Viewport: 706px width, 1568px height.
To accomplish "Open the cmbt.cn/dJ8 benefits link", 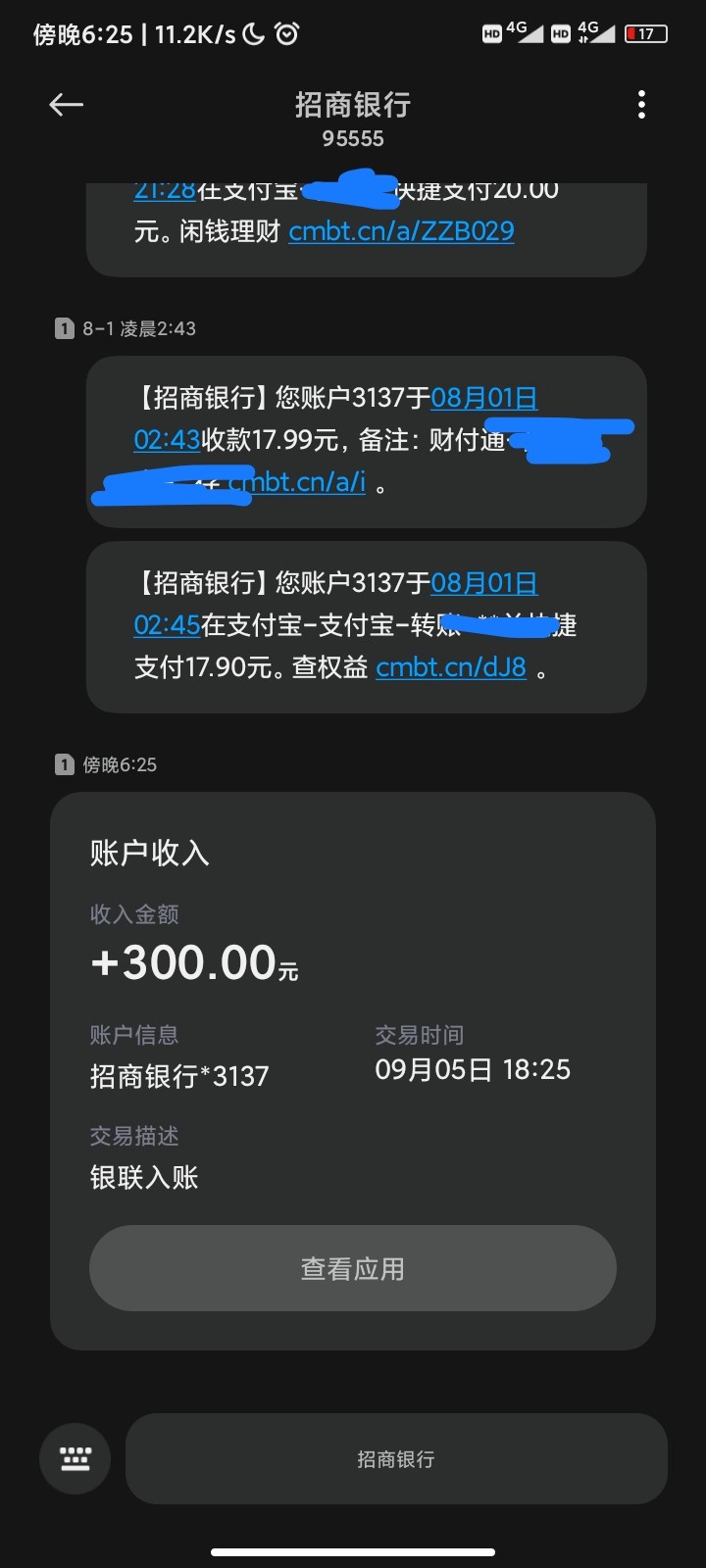I will (451, 667).
